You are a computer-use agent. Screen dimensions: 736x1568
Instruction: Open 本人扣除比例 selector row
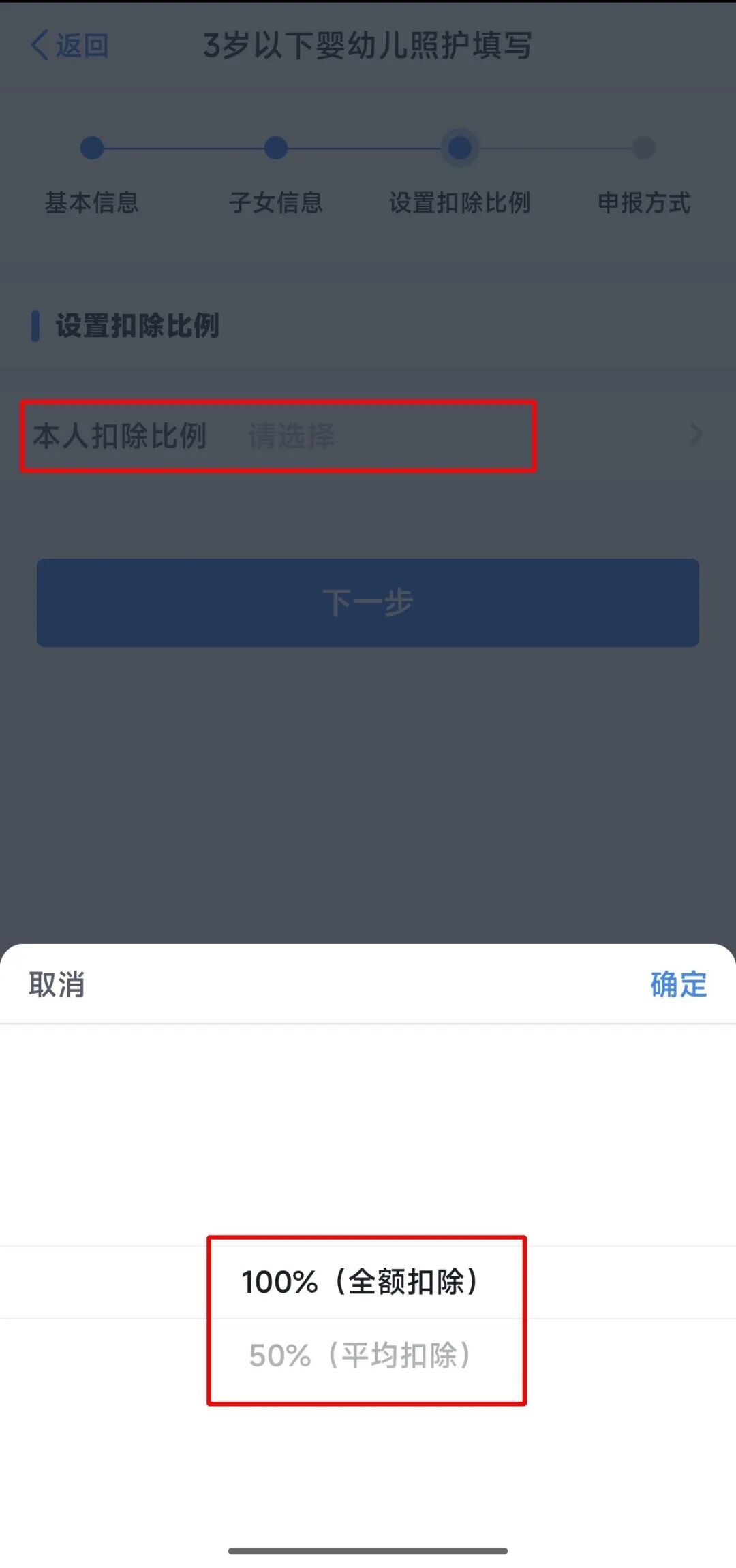tap(368, 435)
